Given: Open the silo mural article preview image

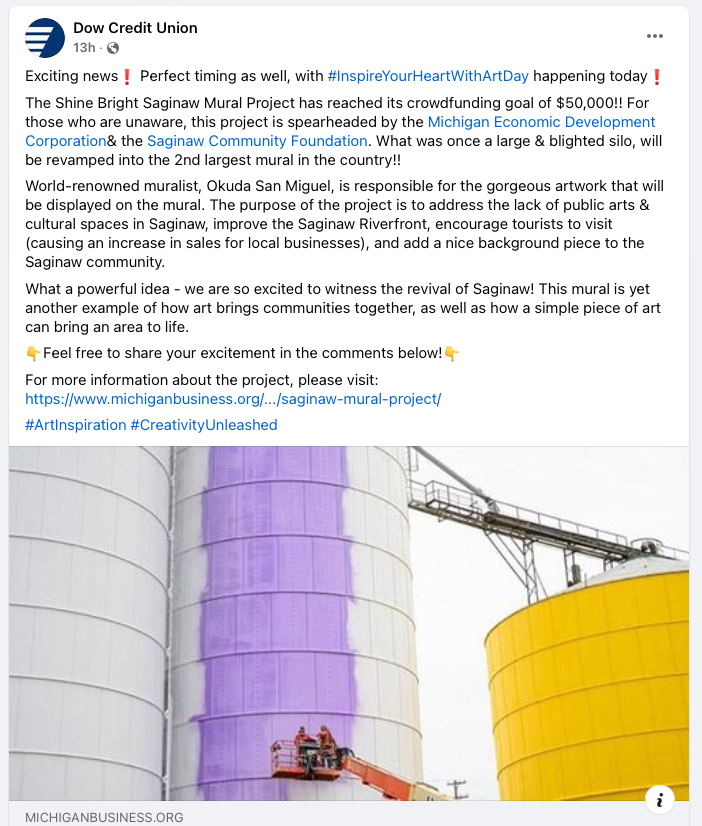Looking at the screenshot, I should (x=349, y=622).
